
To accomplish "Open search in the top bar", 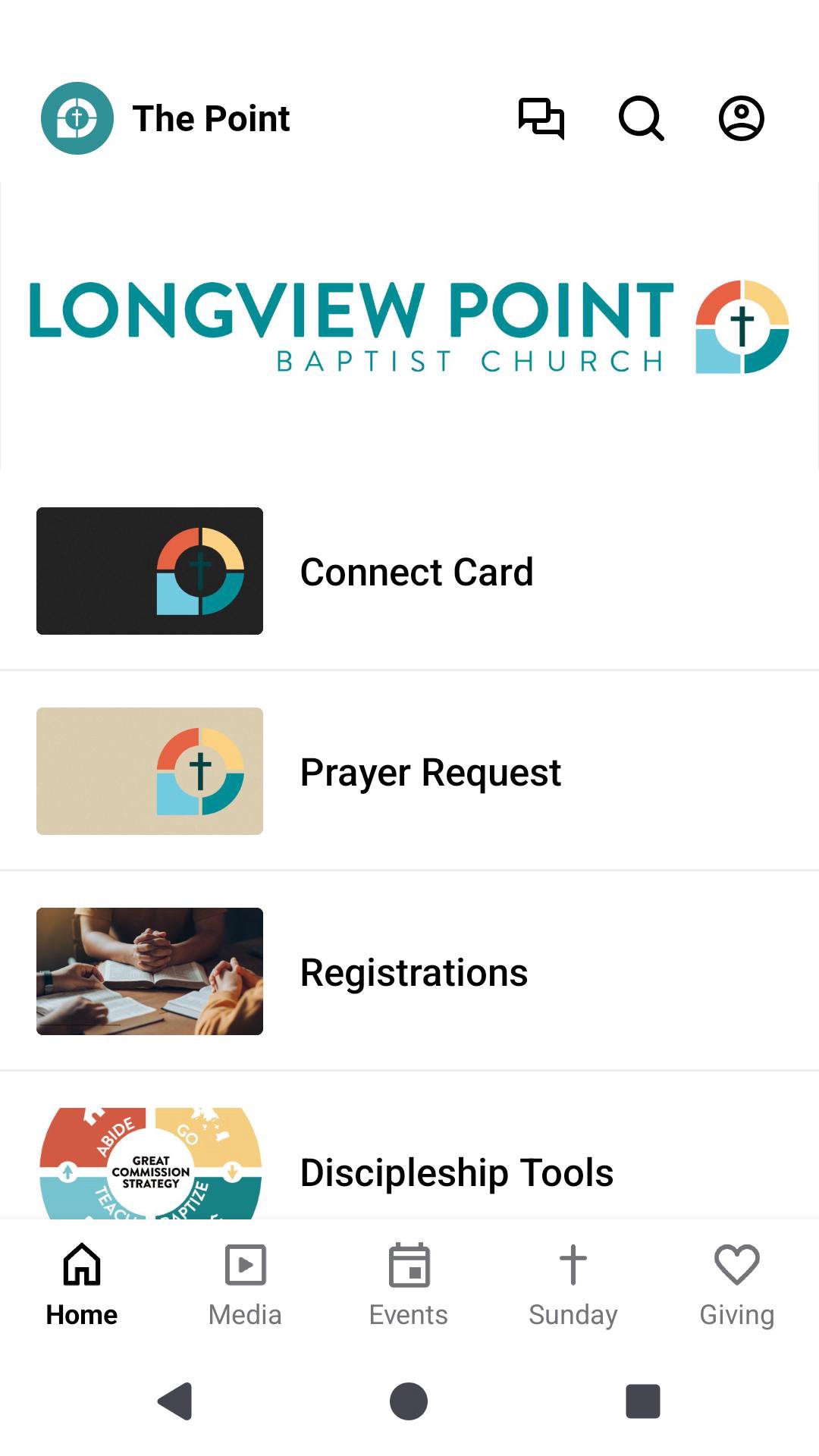I will tap(641, 118).
